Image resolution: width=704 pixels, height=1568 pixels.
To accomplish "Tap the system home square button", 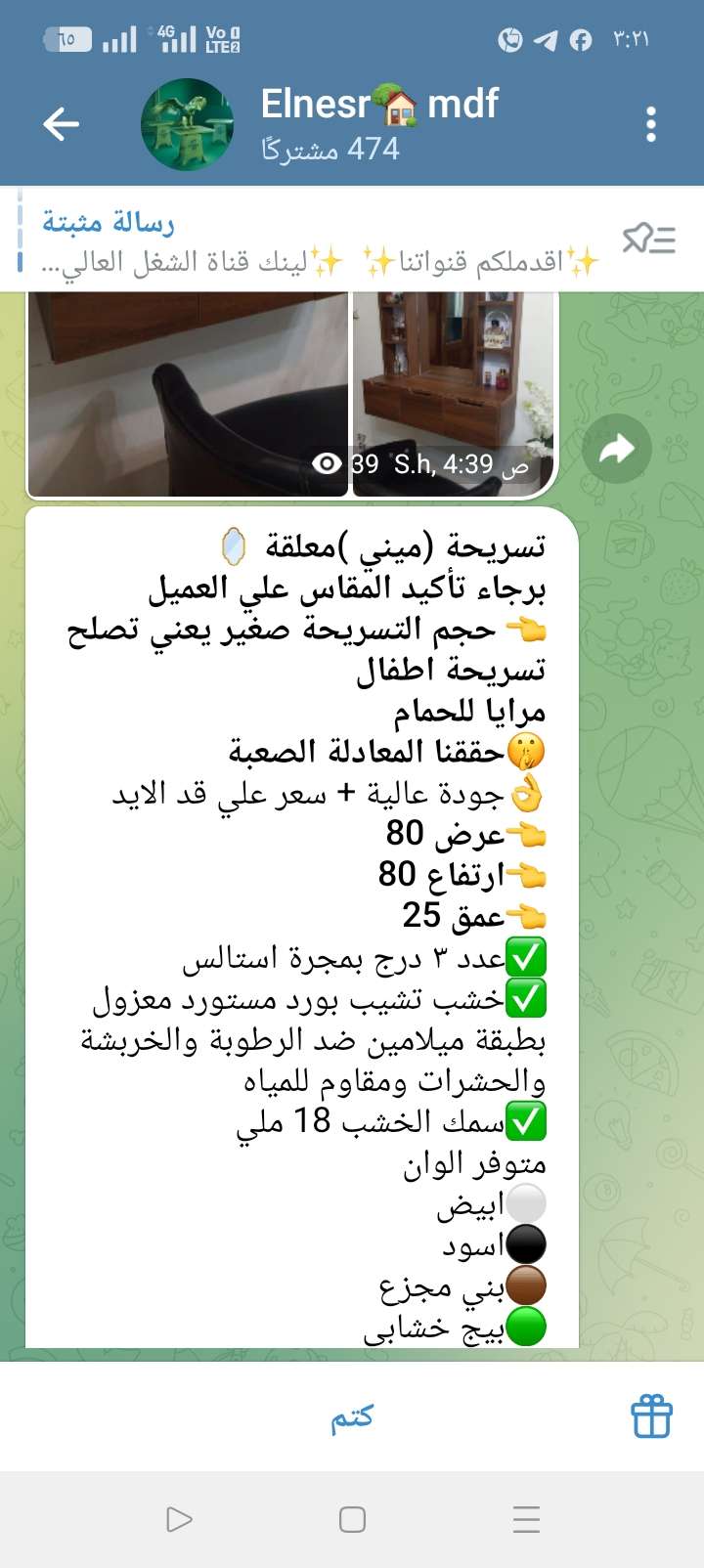I will [352, 1519].
